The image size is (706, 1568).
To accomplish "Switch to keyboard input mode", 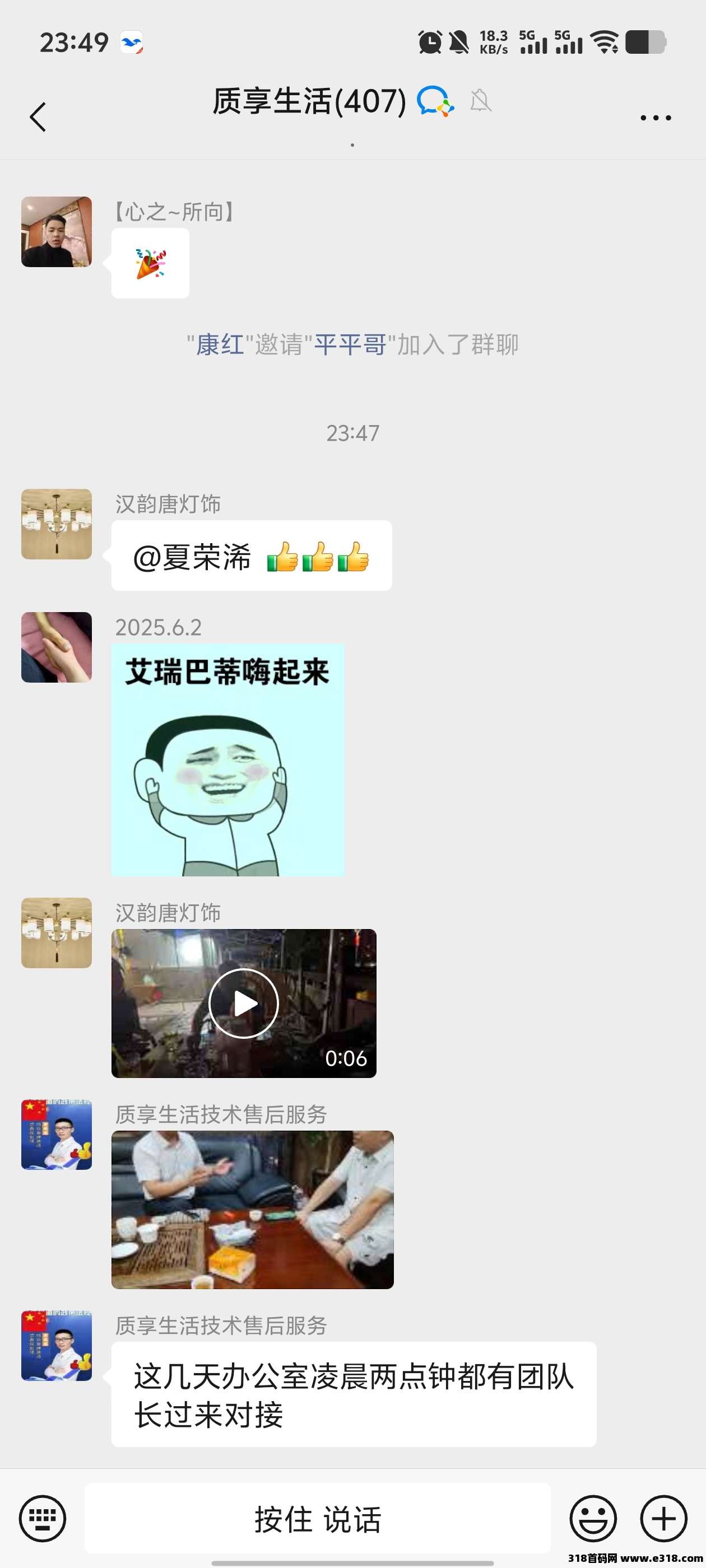I will tap(43, 1518).
